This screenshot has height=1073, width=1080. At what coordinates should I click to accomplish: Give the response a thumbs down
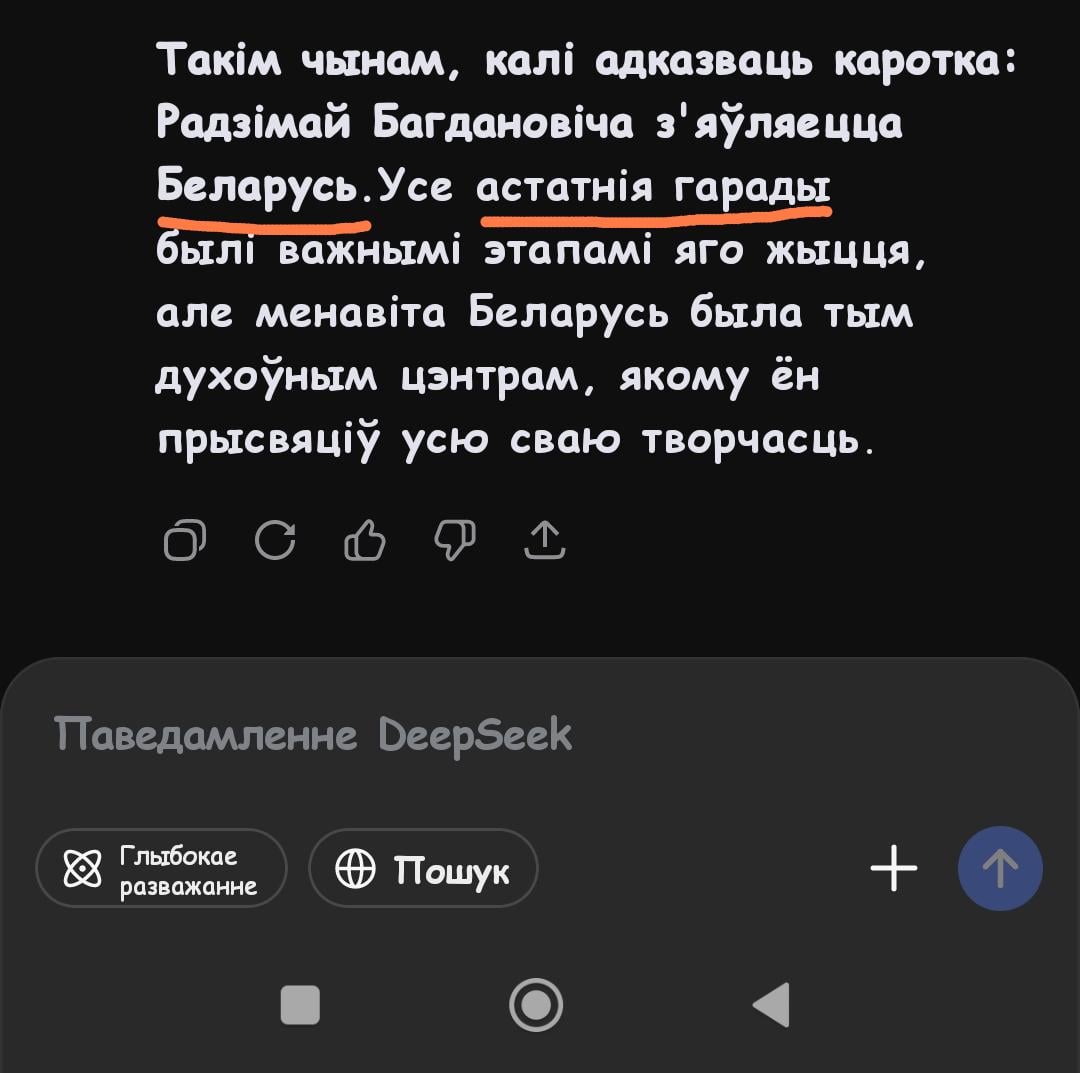click(454, 541)
